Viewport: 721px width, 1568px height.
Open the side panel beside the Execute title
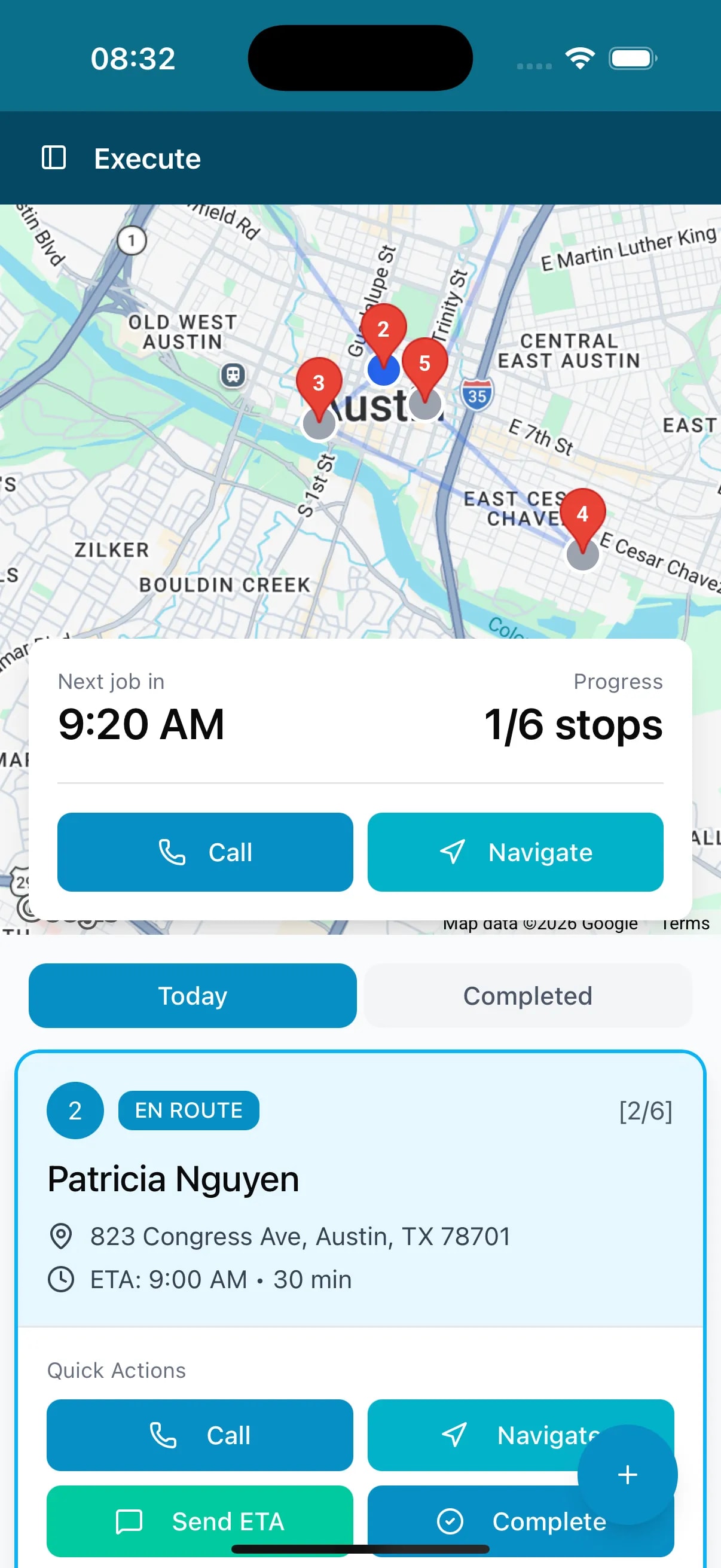pos(56,158)
